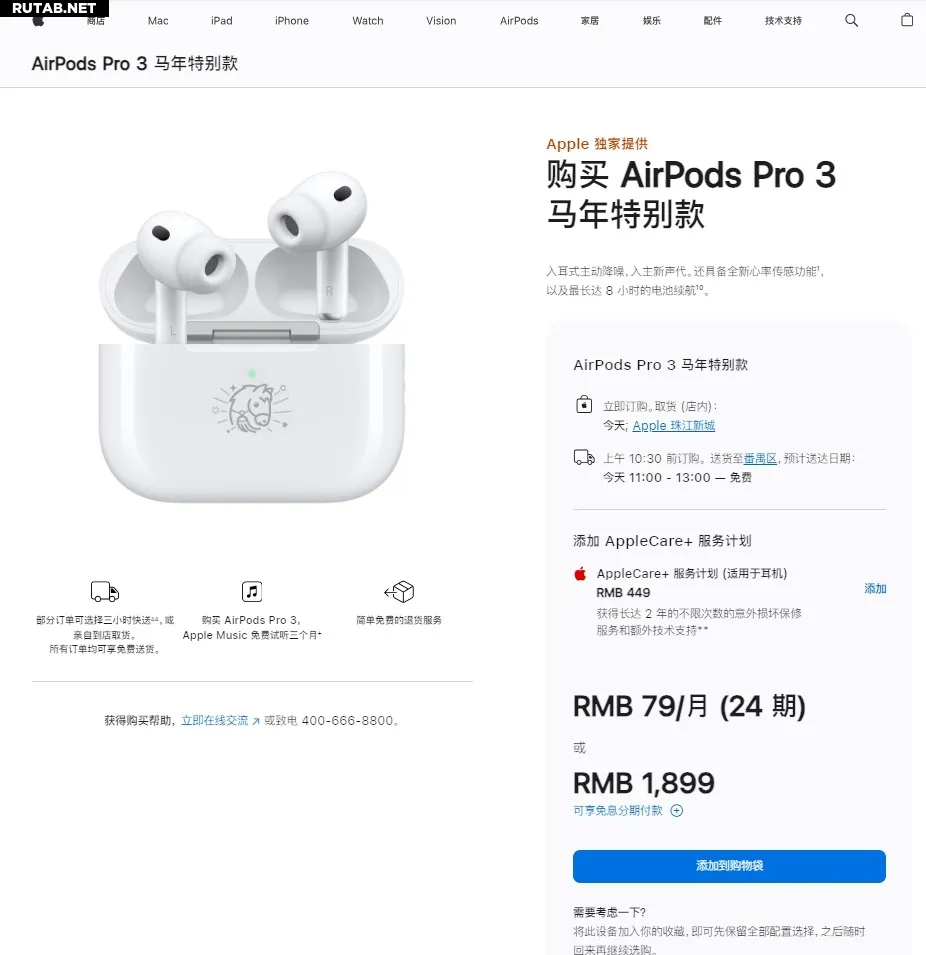Open the shopping bag icon
926x955 pixels.
(x=907, y=20)
